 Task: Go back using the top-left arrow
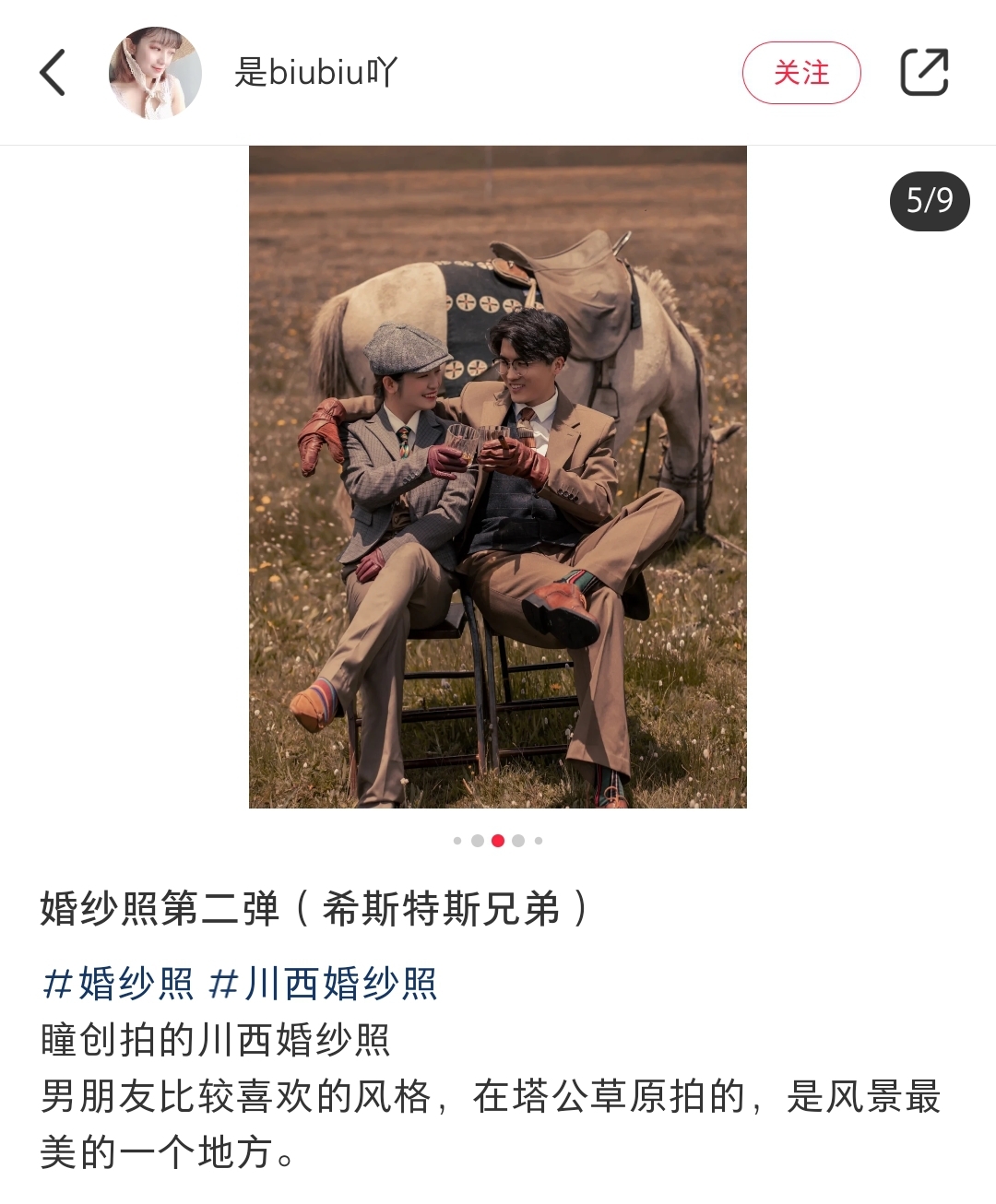[x=53, y=73]
